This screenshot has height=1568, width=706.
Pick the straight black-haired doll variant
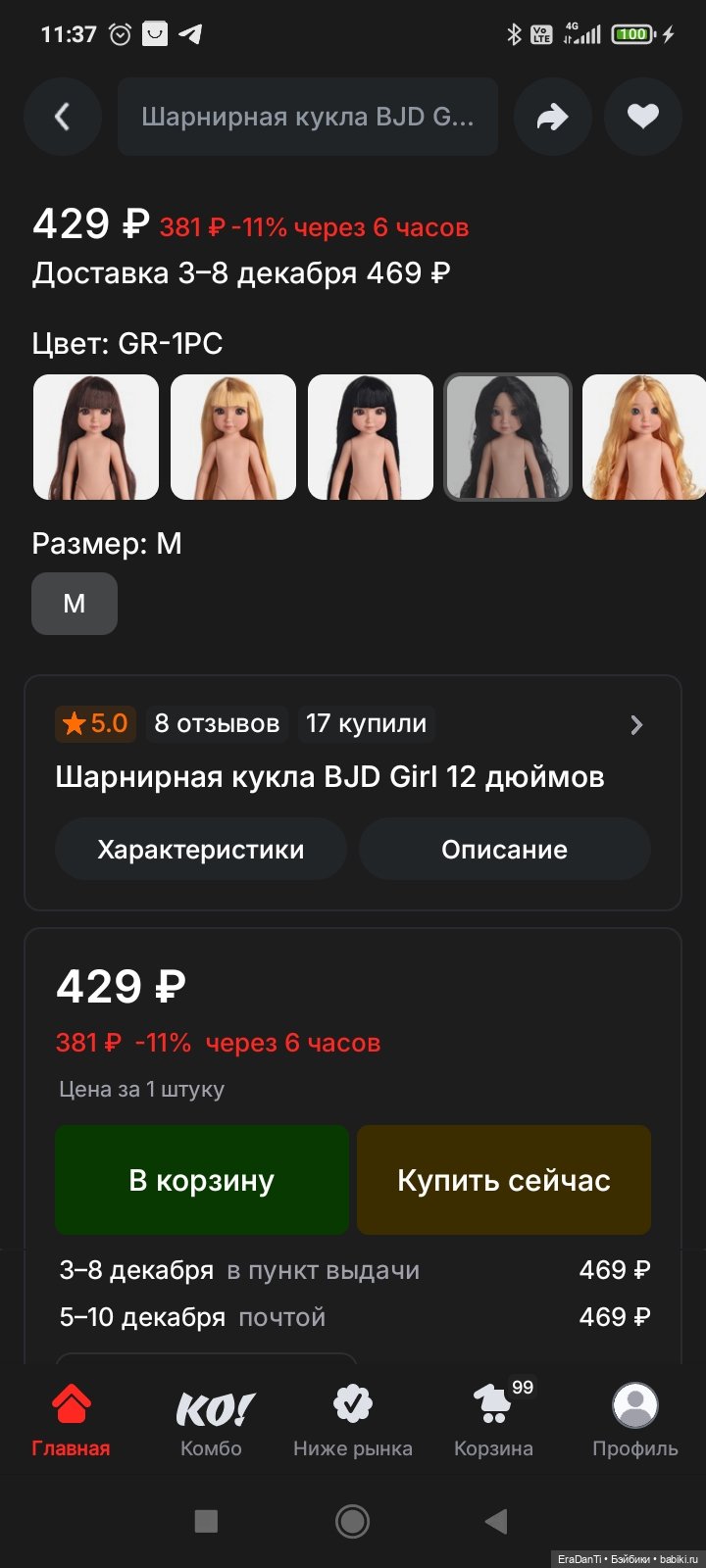tap(371, 437)
